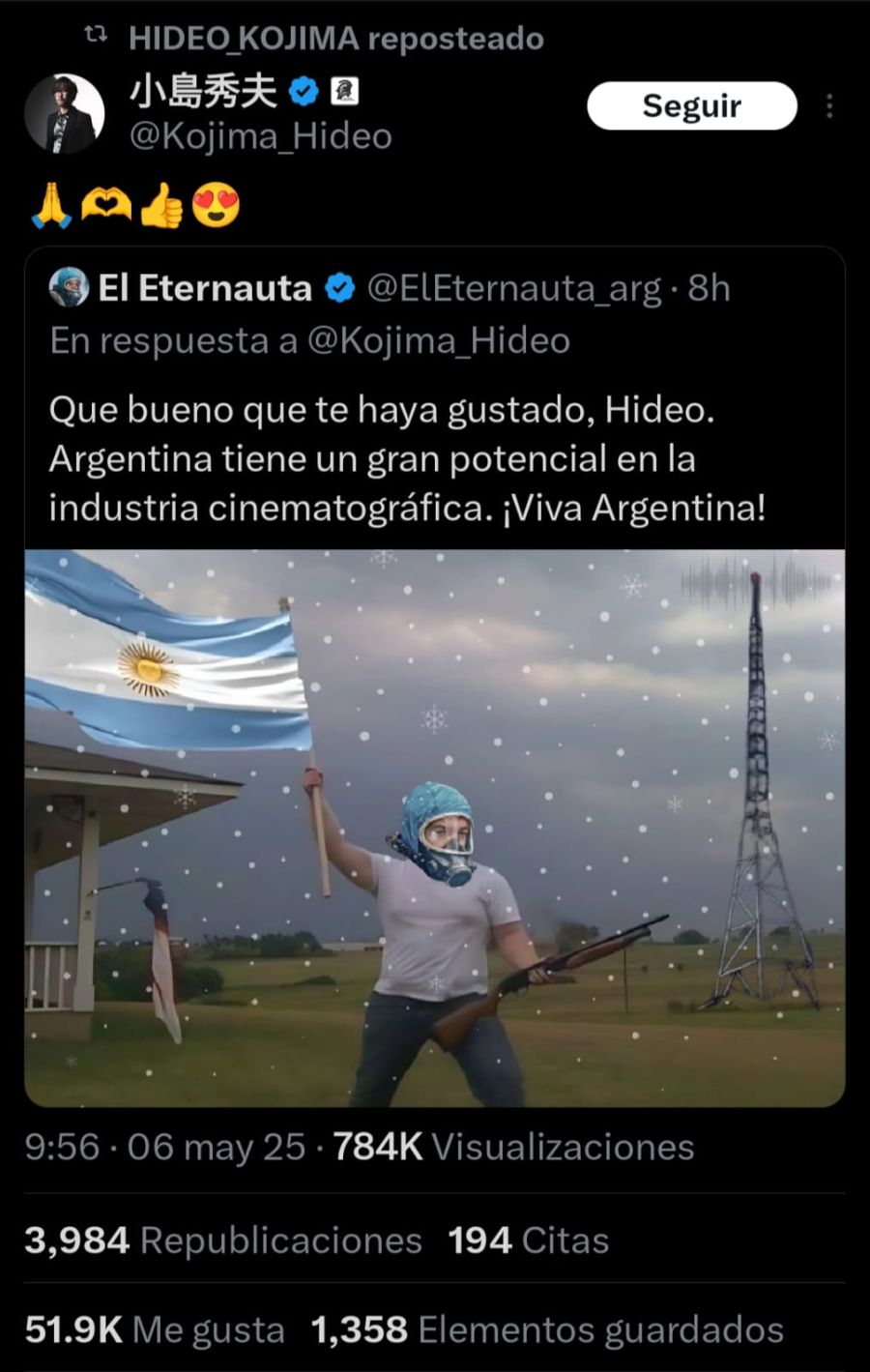870x1372 pixels.
Task: Open the 小島秀夫 account name
Action: 203,93
